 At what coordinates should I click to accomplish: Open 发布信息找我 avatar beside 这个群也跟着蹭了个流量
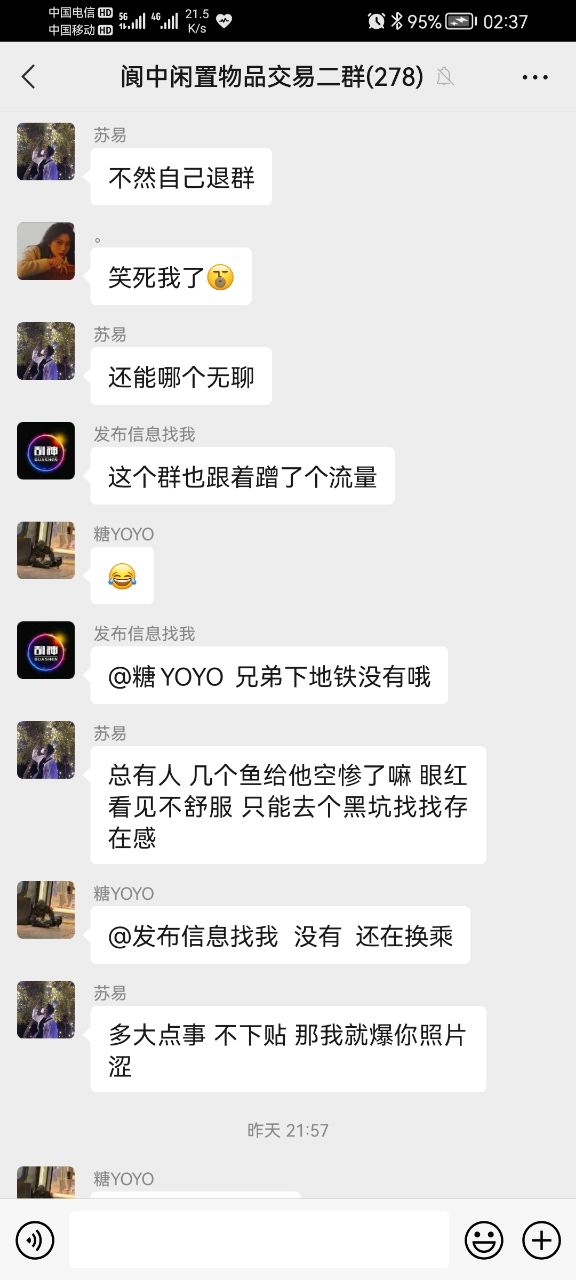pyautogui.click(x=46, y=451)
